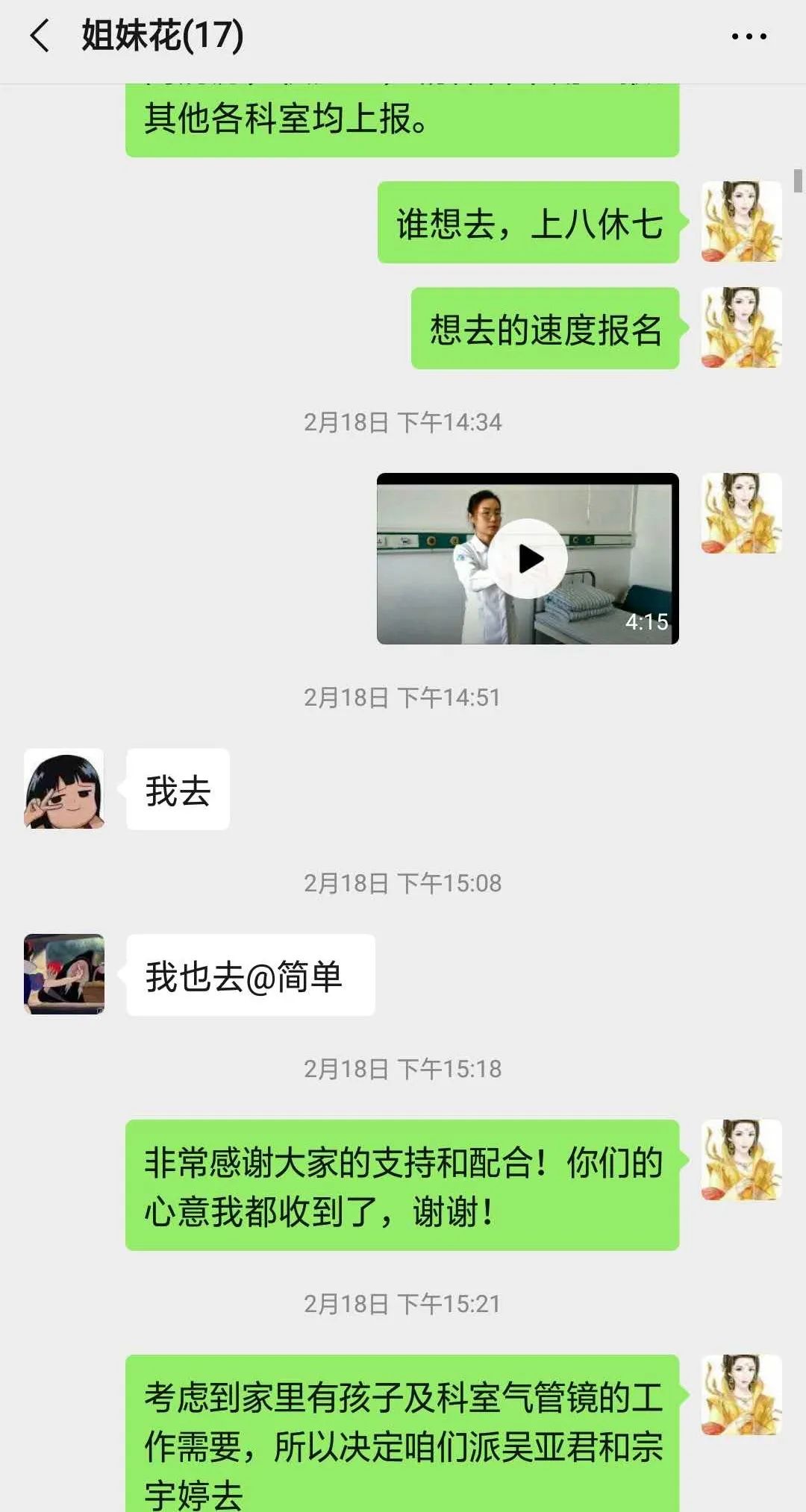Open the chat info three-dot menu
The height and width of the screenshot is (1512, 806).
[x=749, y=36]
